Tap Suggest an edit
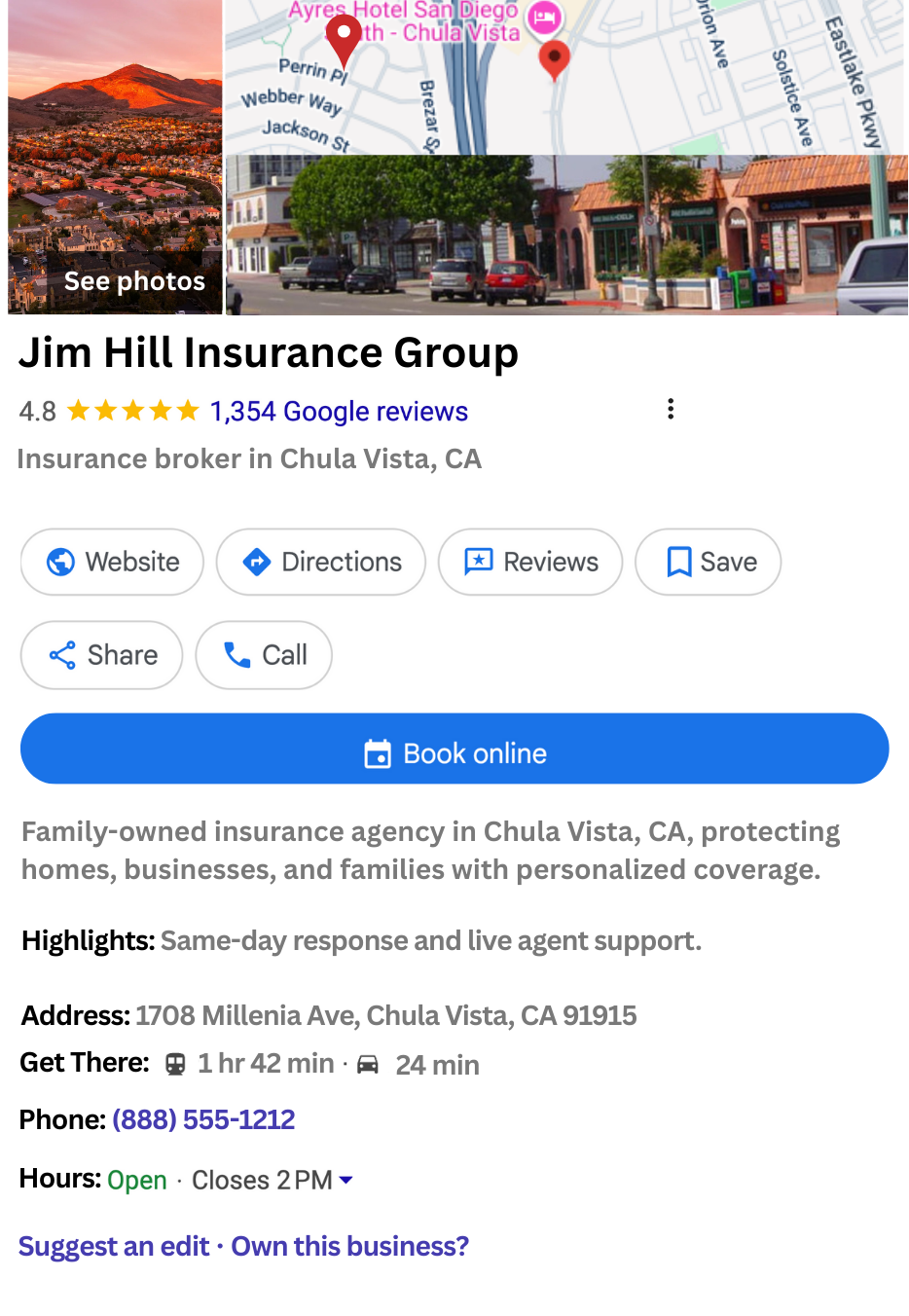 point(114,1247)
